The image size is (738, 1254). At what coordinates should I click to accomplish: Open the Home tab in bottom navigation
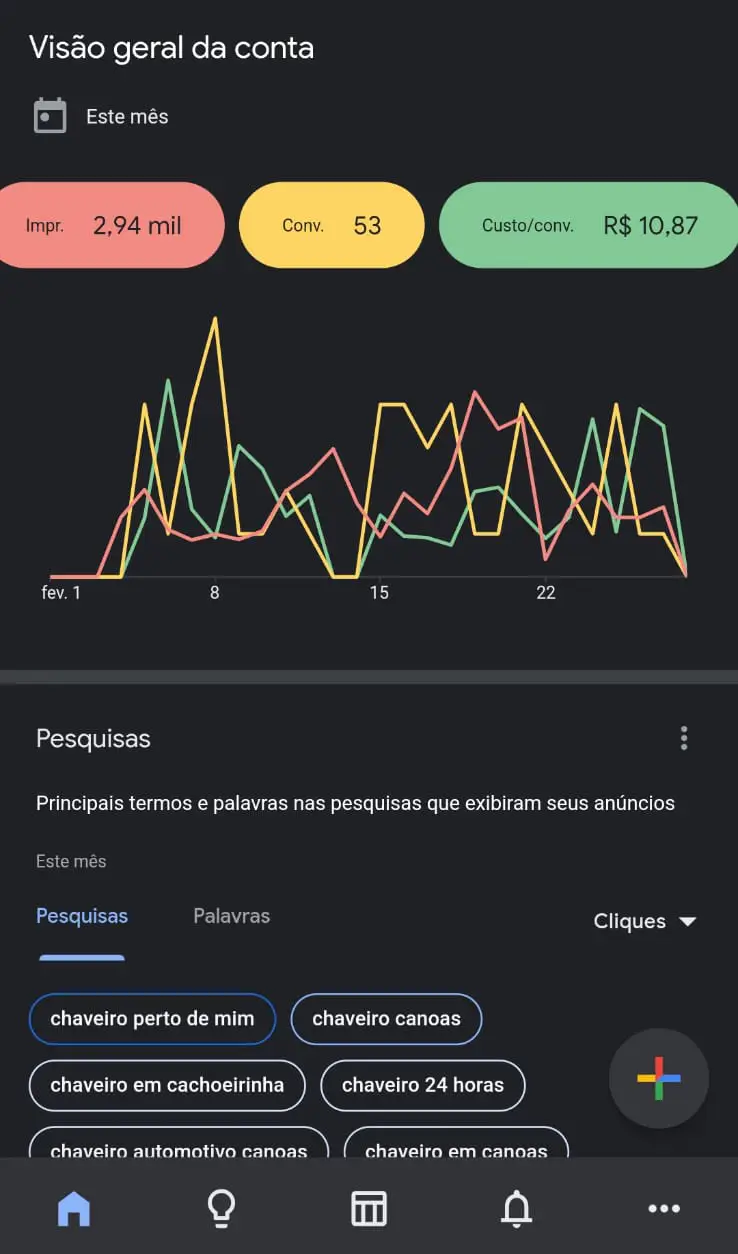73,1207
